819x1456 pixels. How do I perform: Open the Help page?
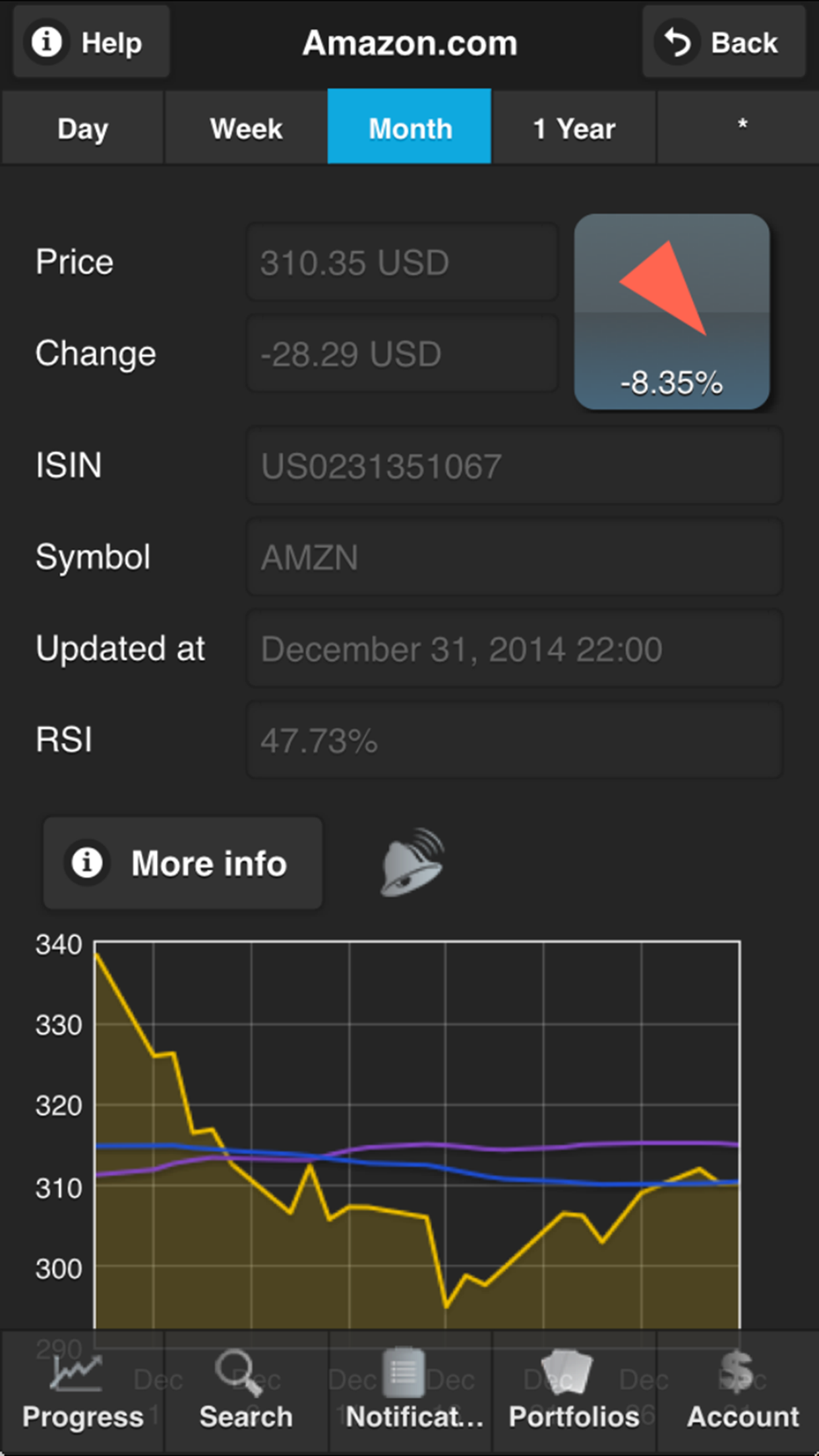click(91, 43)
